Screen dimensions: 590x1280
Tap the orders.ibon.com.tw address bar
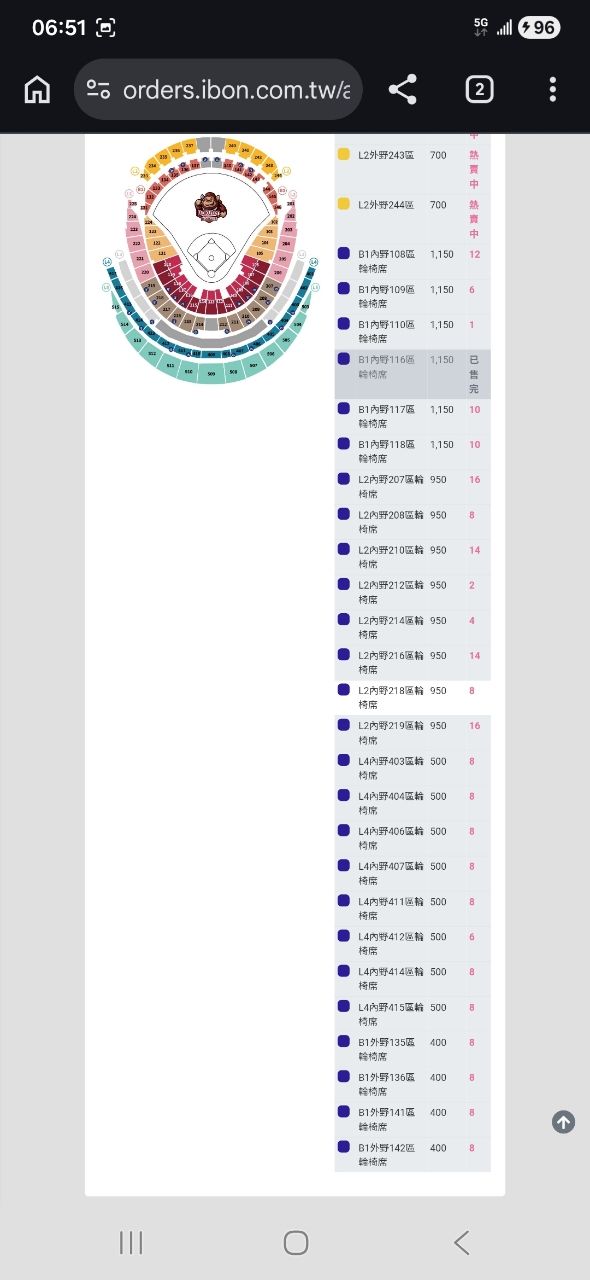point(218,90)
